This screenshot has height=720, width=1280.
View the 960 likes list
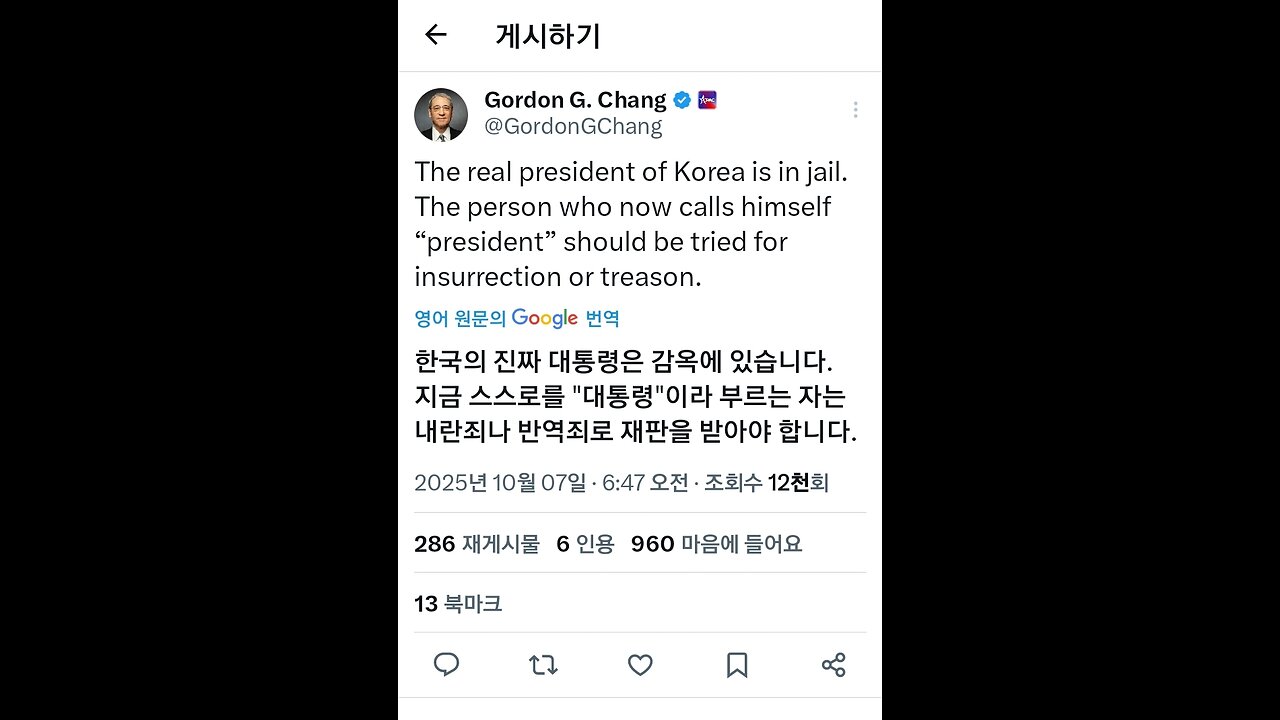click(x=716, y=544)
